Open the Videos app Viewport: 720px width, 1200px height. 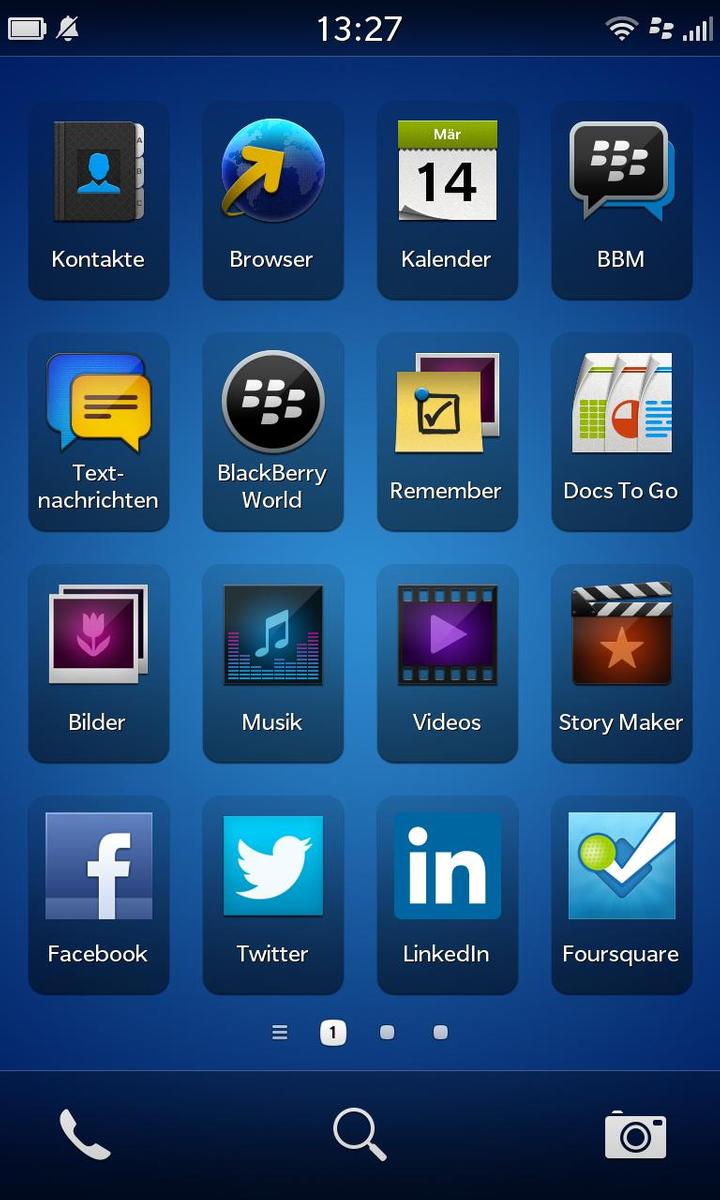[x=447, y=663]
